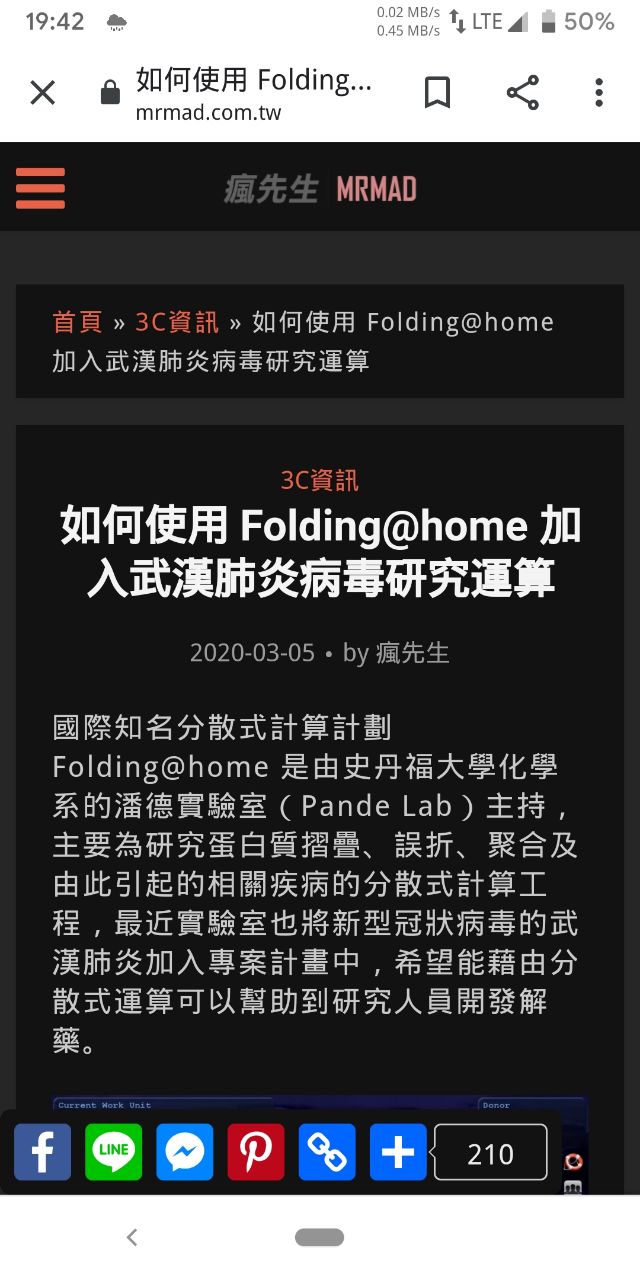Copy the article link
The image size is (640, 1280).
click(327, 1152)
